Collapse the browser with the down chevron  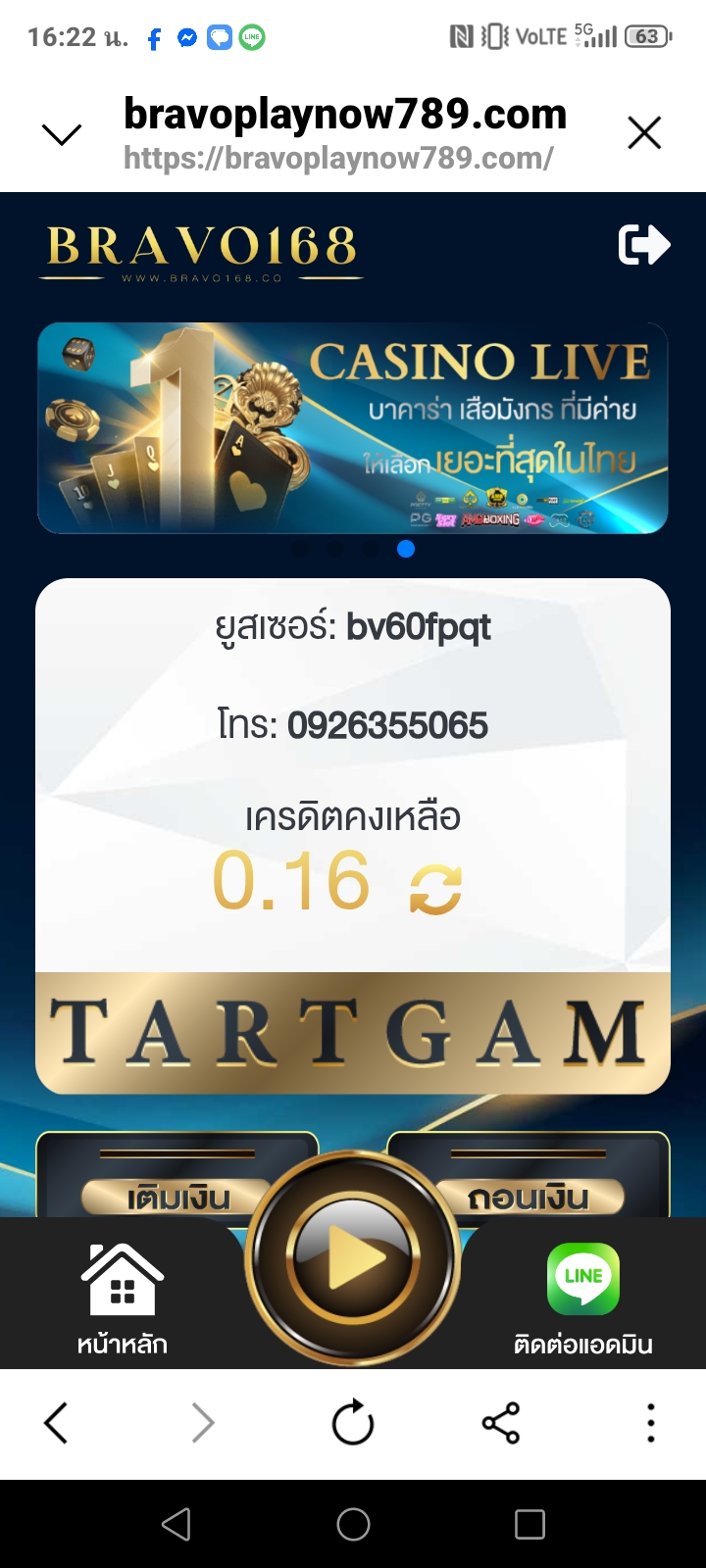62,134
